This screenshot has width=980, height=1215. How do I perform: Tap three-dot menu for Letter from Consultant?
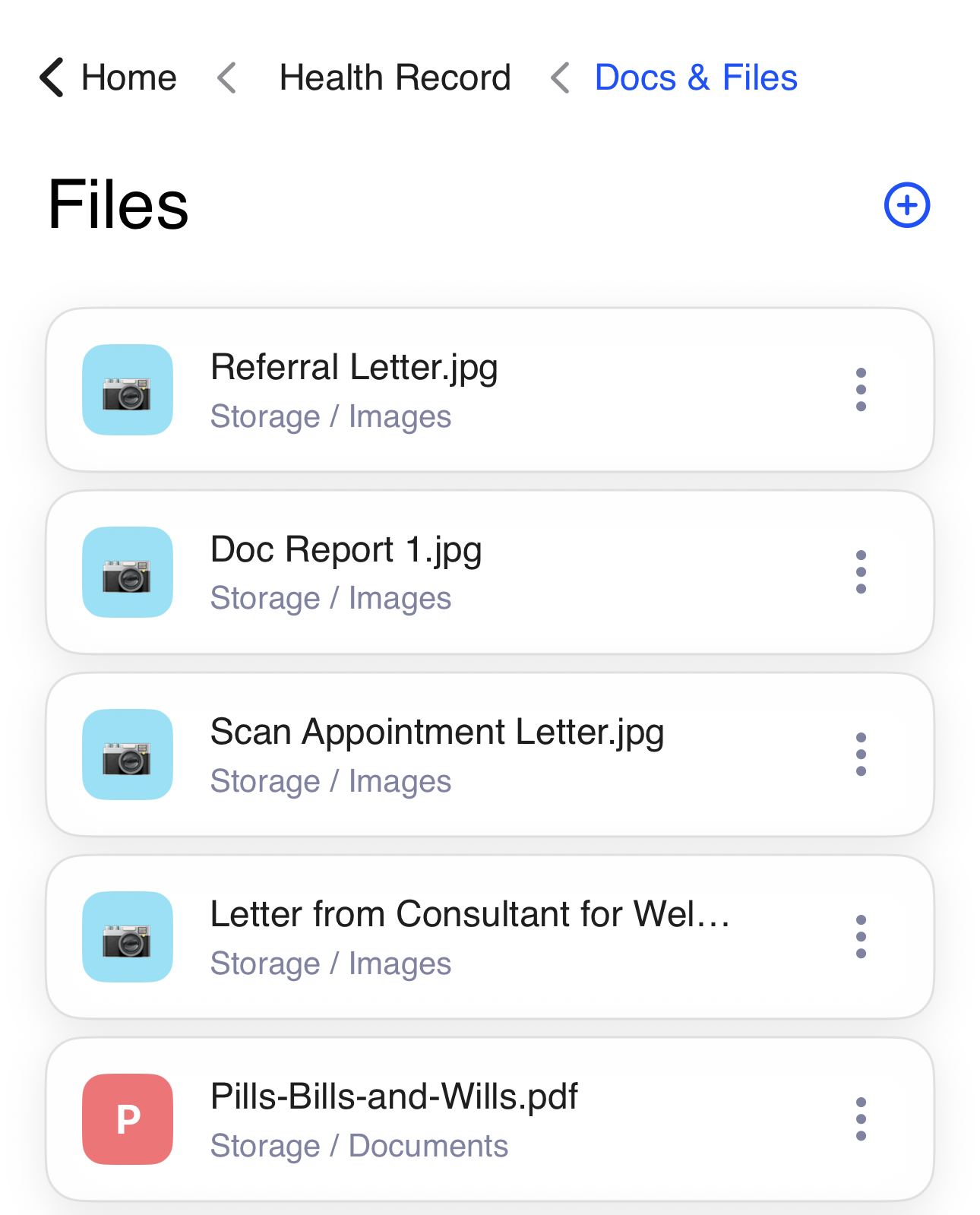[861, 937]
